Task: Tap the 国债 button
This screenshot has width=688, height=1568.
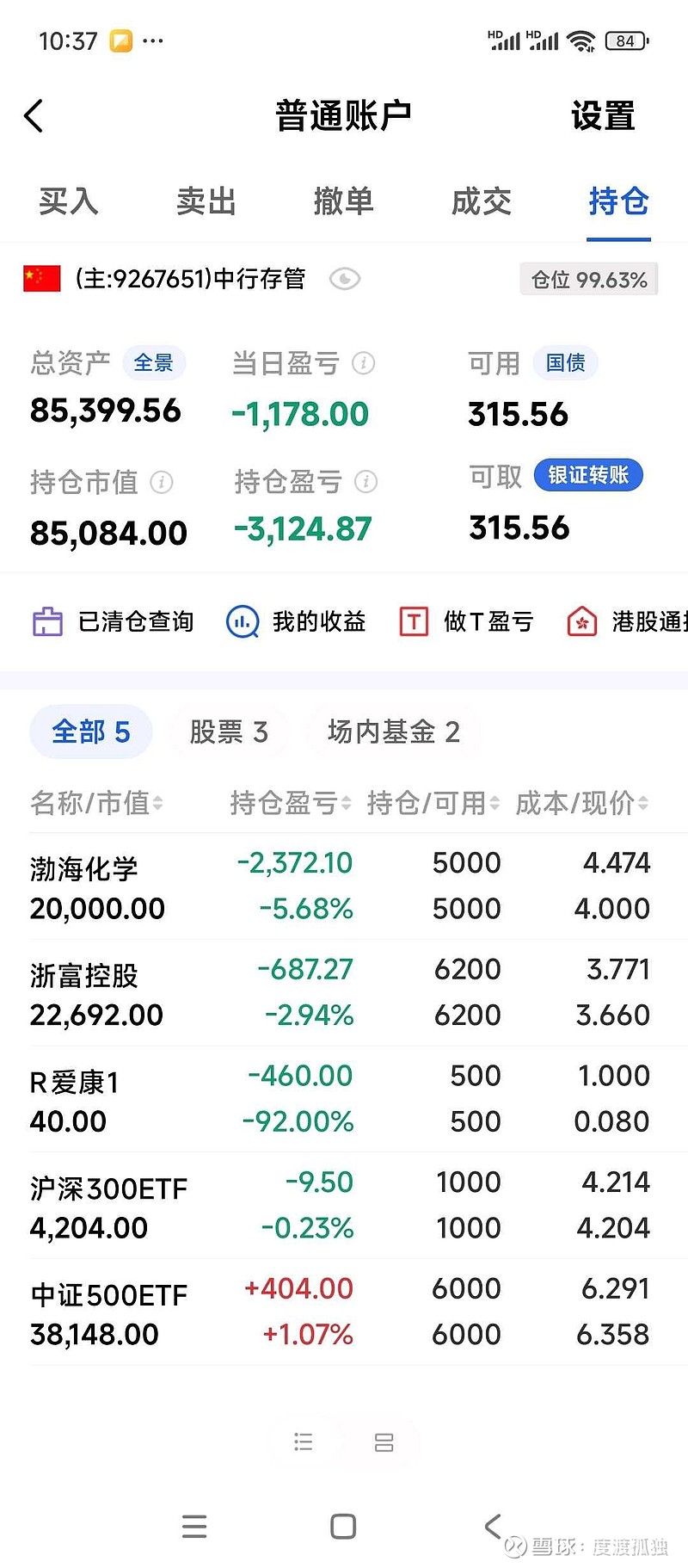Action: click(565, 363)
